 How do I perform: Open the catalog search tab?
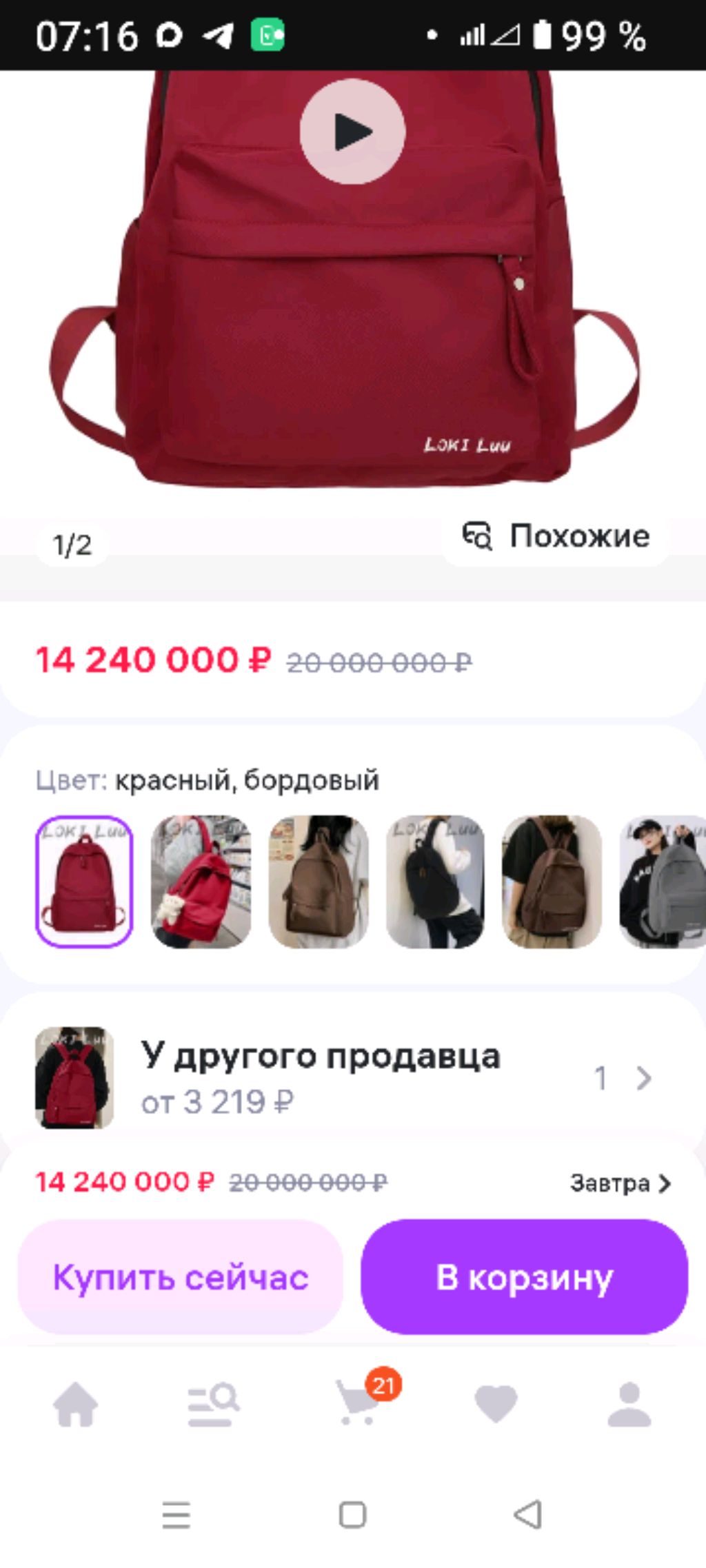[213, 1403]
